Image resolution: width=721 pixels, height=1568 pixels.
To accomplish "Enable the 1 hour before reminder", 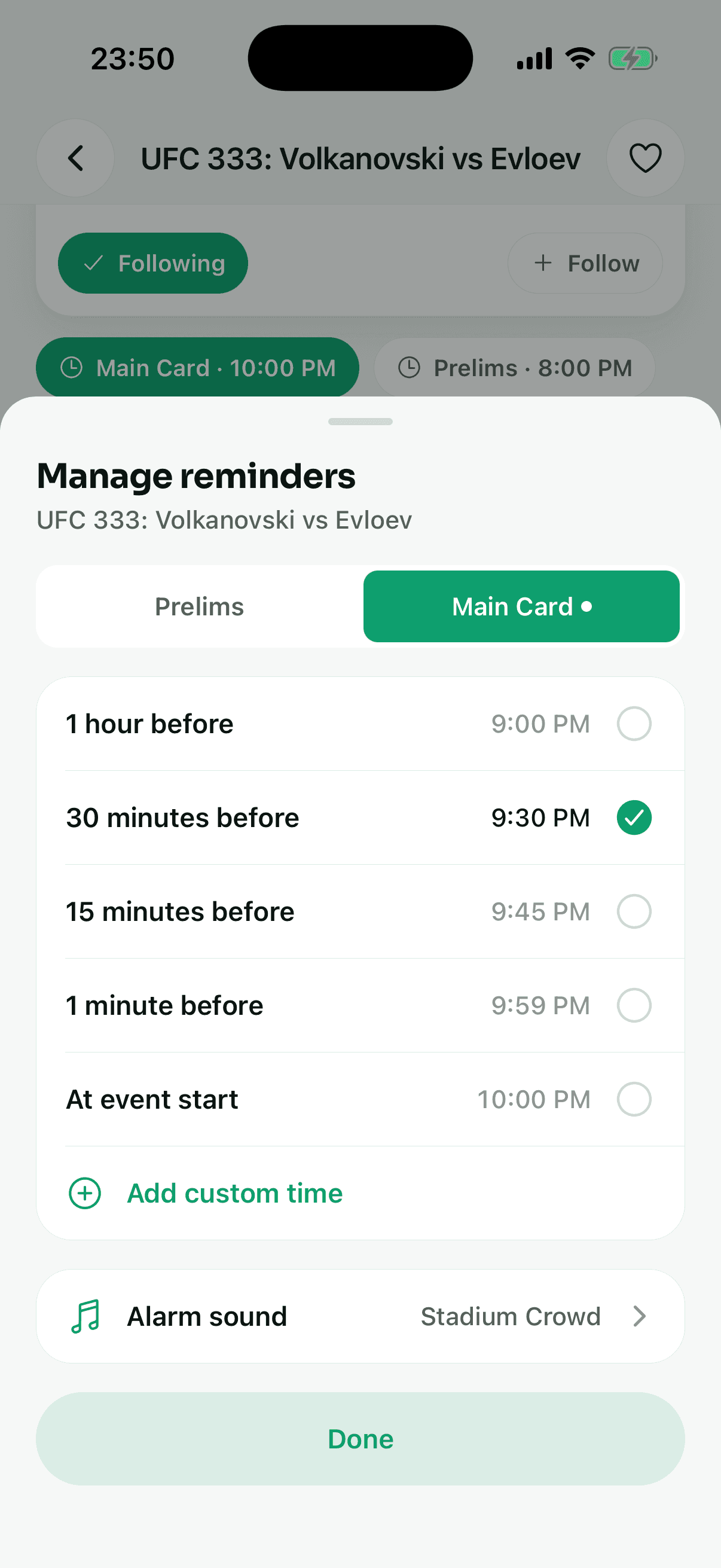I will tap(634, 724).
